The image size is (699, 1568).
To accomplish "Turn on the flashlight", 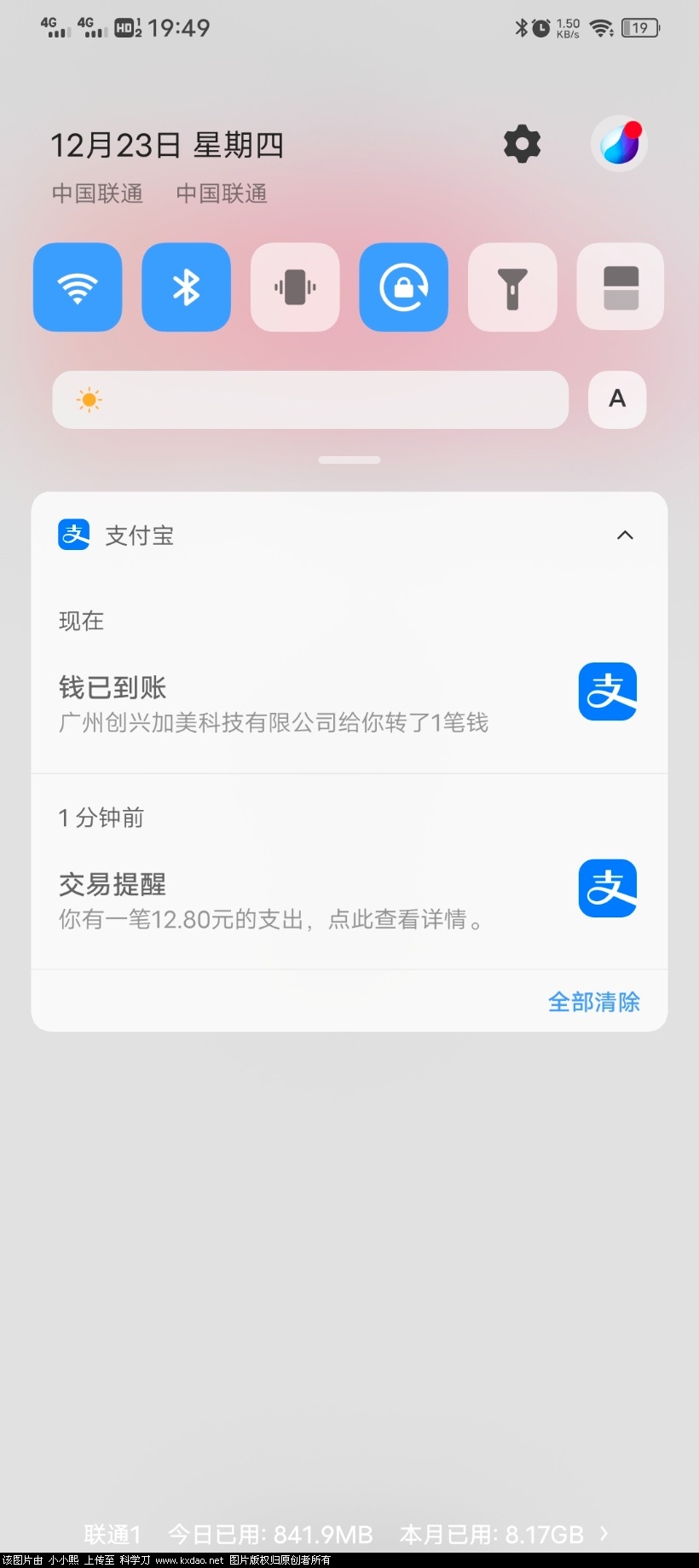I will click(512, 287).
